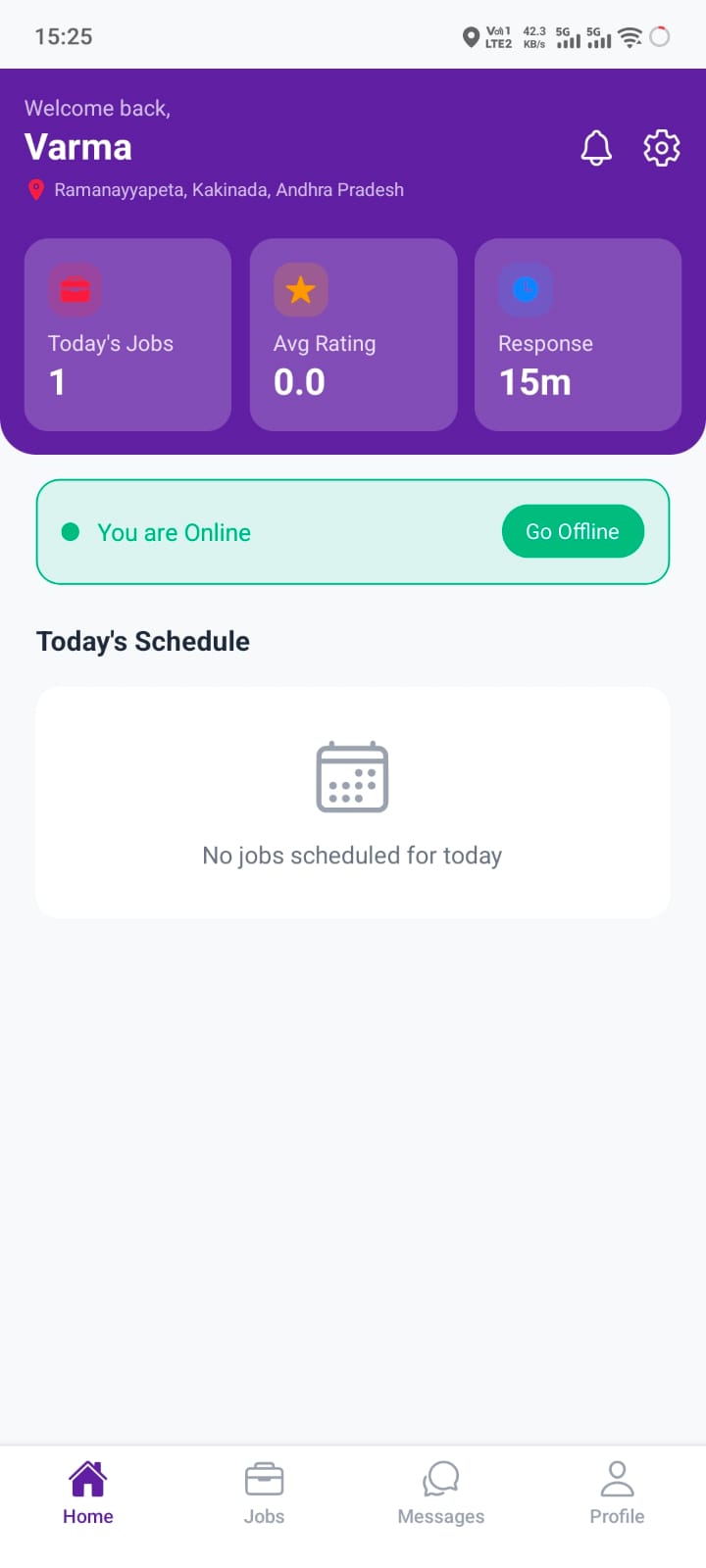706x1568 pixels.
Task: Select the Home tab
Action: pos(88,1494)
